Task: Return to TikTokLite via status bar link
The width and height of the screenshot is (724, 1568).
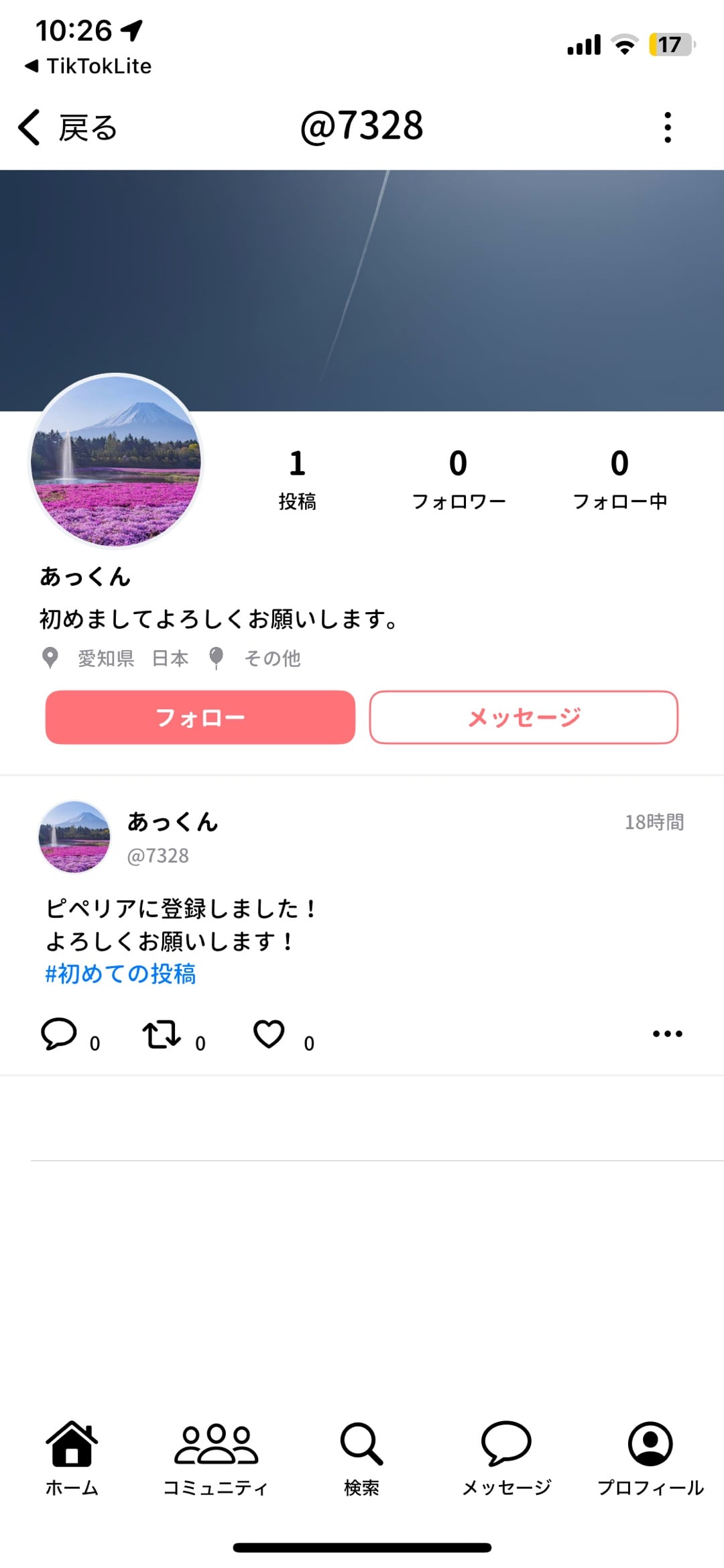Action: (x=88, y=66)
